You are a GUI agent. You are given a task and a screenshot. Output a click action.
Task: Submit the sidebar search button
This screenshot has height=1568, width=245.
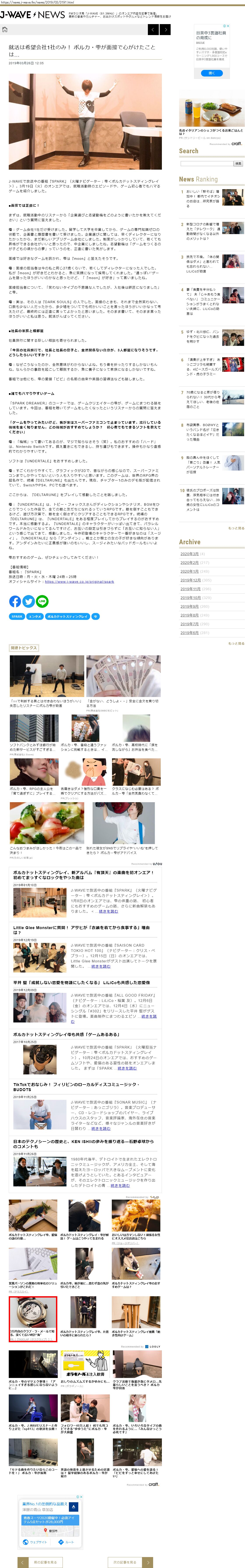point(238,163)
